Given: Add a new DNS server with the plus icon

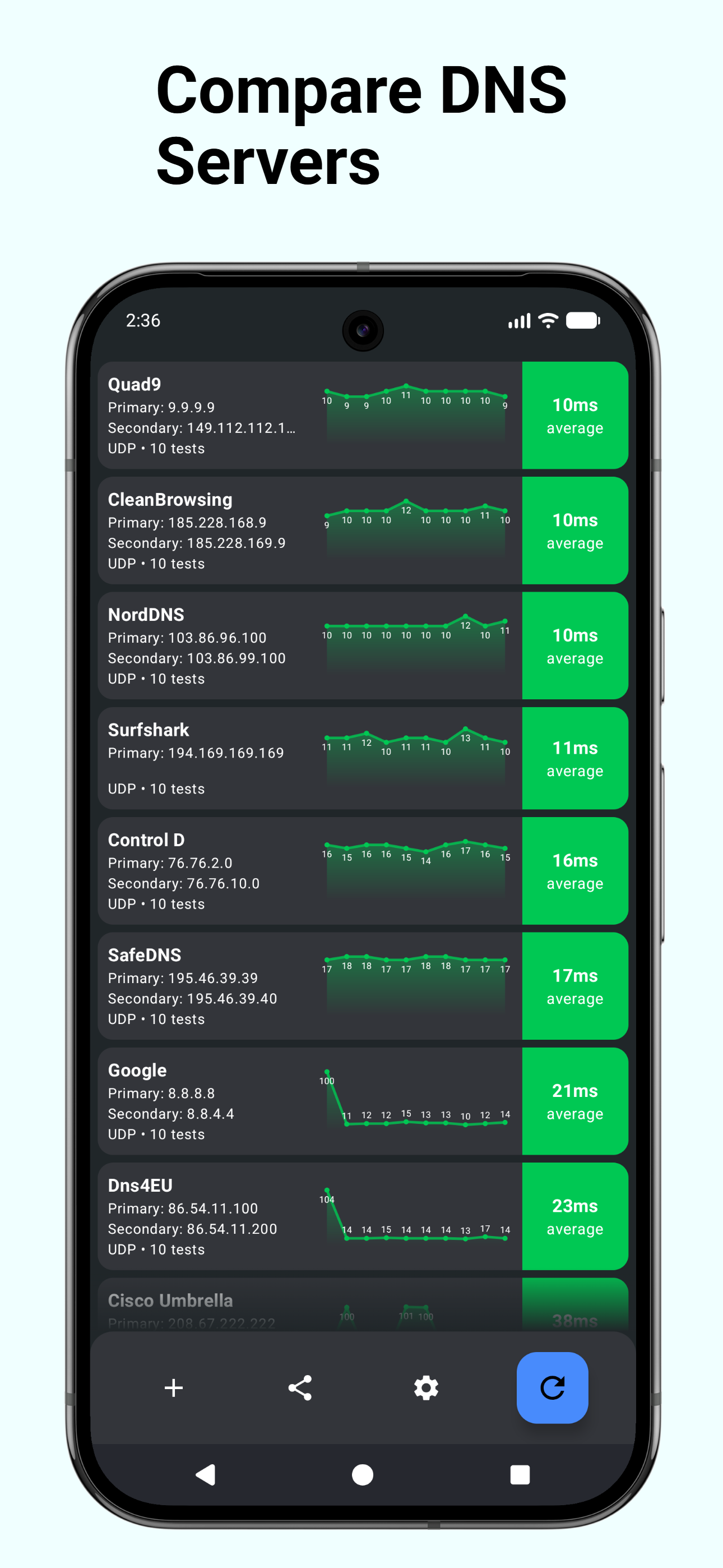Looking at the screenshot, I should point(173,1389).
